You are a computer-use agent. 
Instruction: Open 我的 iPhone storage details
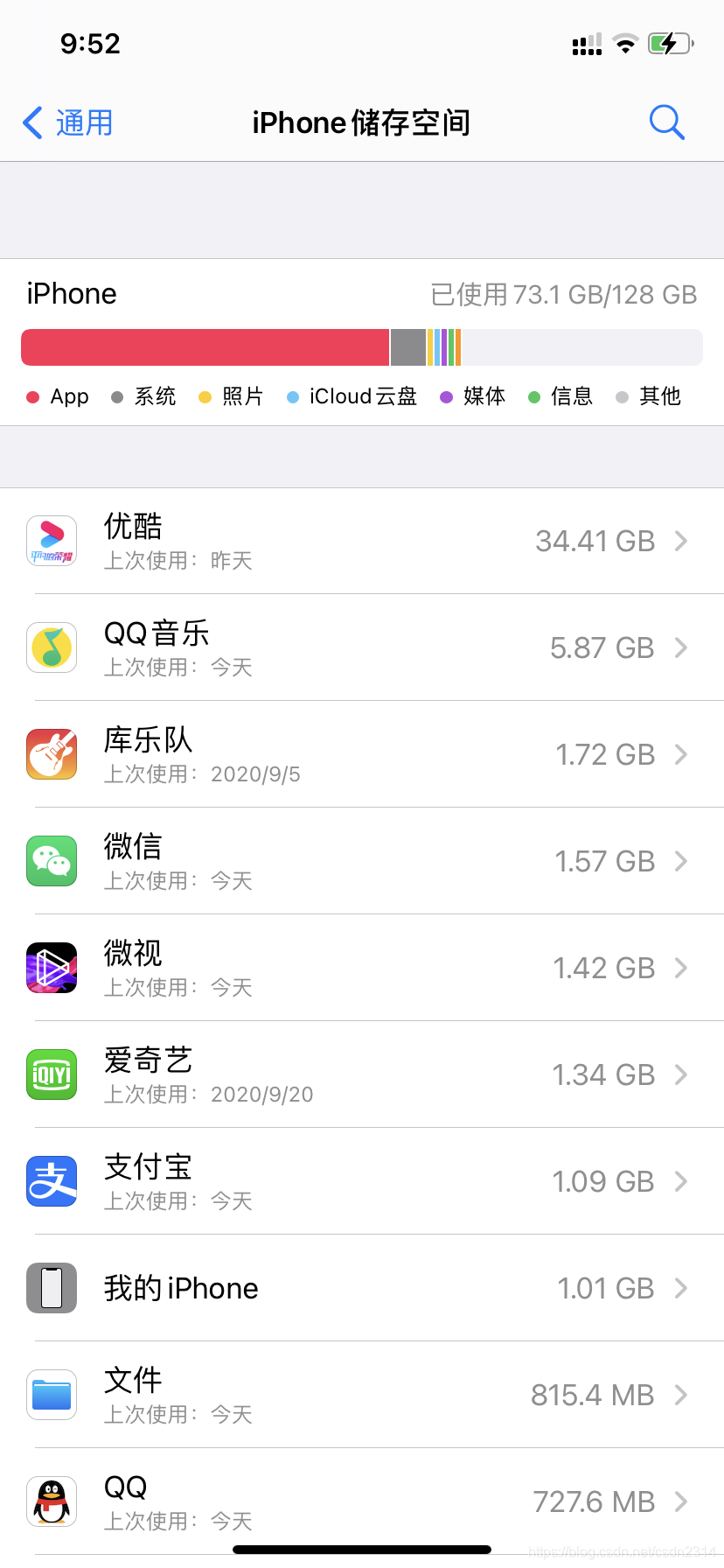(x=362, y=1288)
